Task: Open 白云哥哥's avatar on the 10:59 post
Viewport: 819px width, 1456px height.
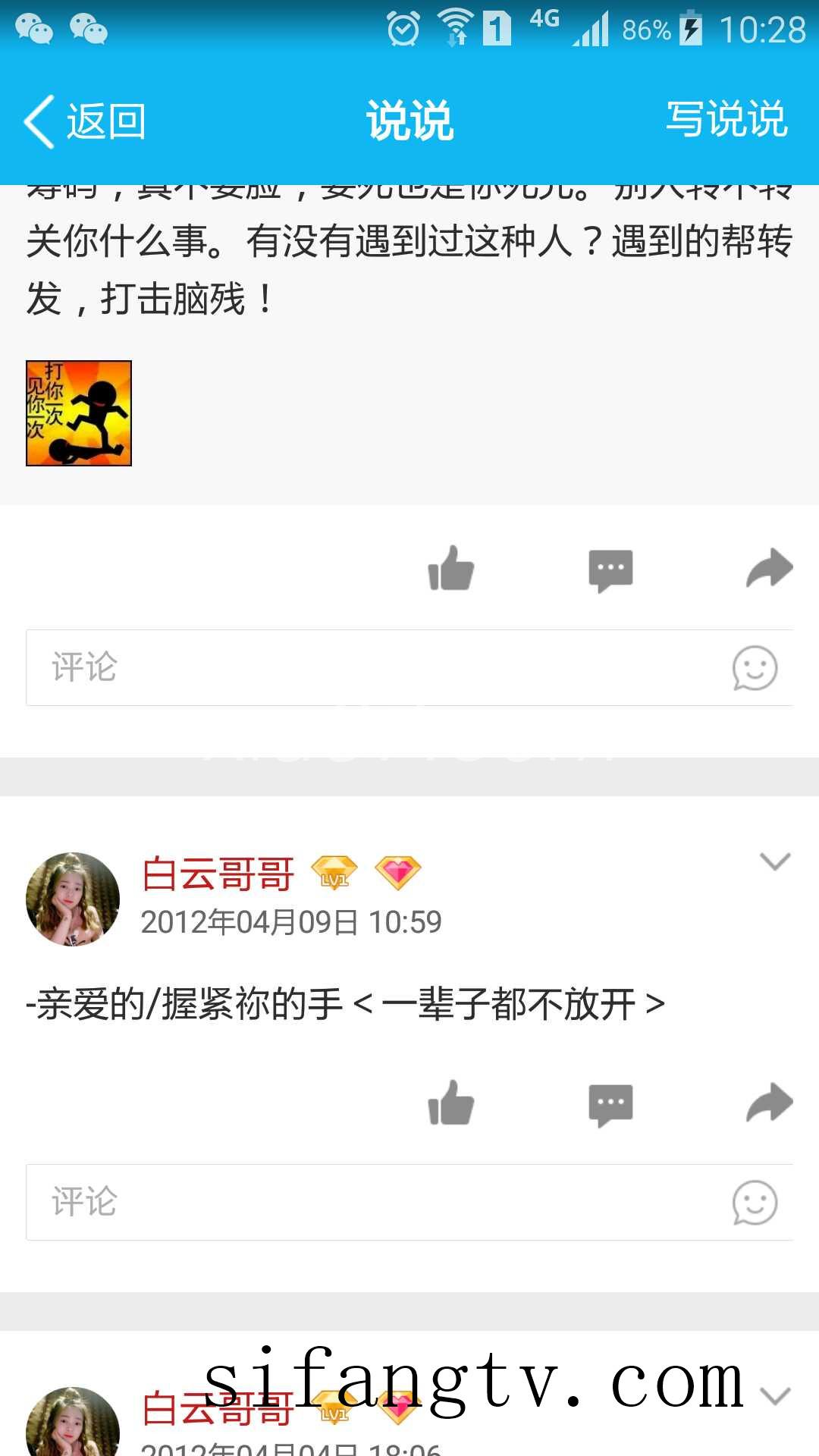Action: click(x=73, y=899)
